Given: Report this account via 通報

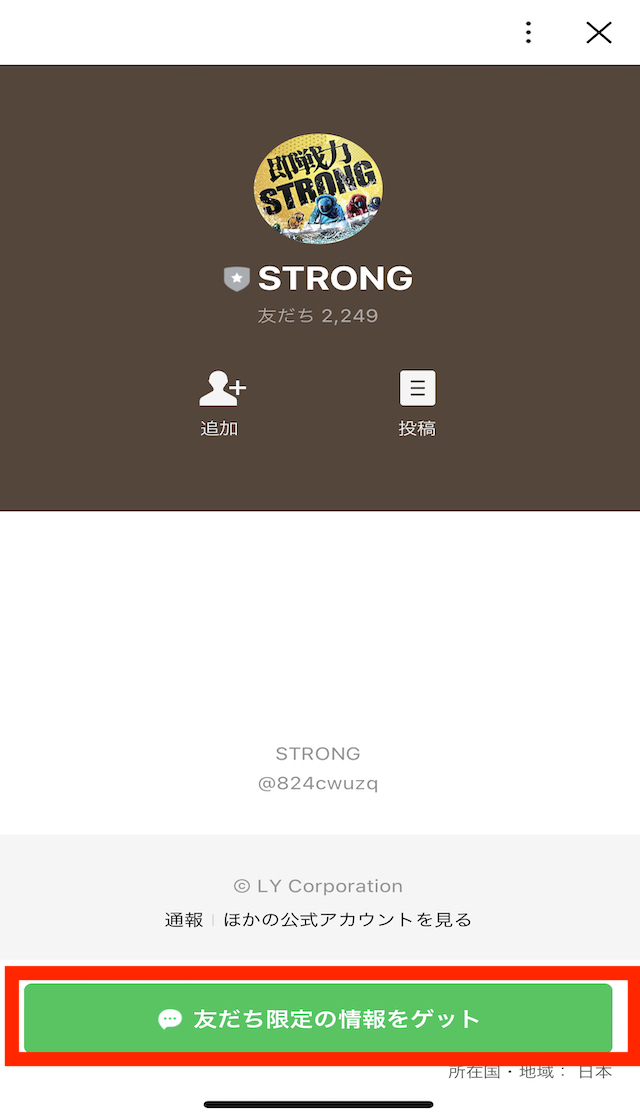Looking at the screenshot, I should point(184,920).
